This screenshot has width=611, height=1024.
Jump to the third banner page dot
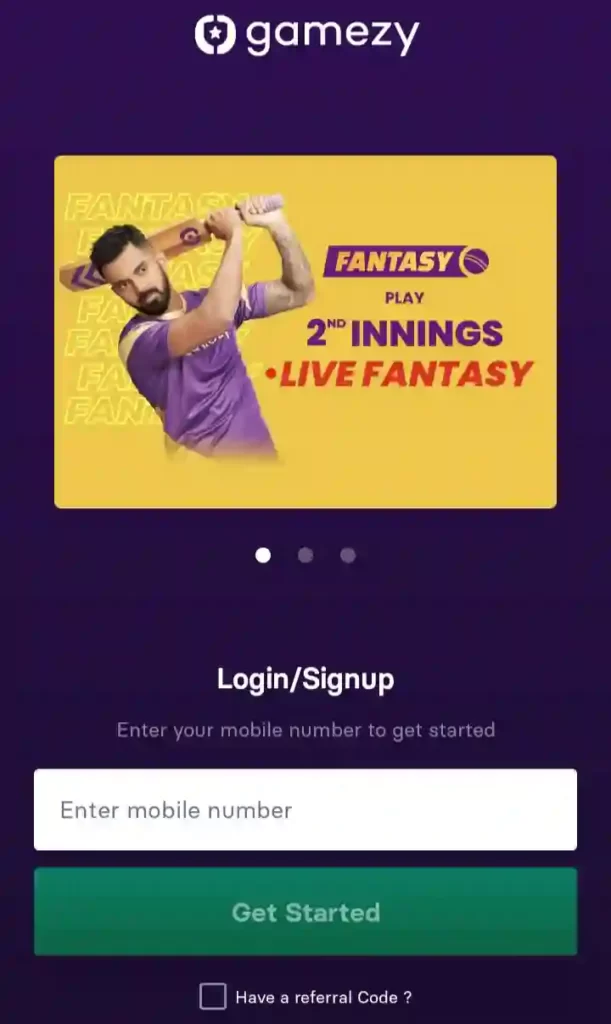click(347, 555)
